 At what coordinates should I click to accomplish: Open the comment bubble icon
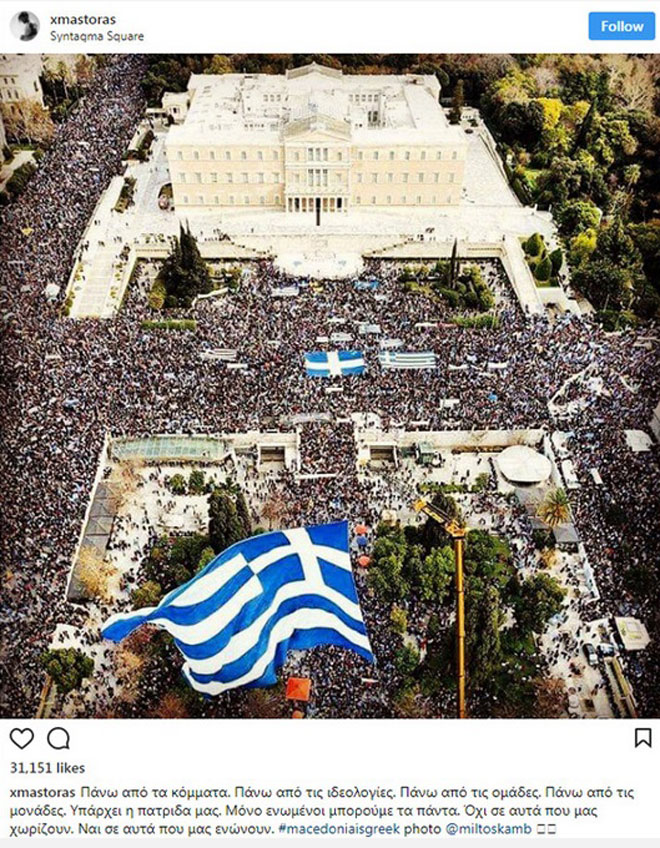(59, 738)
